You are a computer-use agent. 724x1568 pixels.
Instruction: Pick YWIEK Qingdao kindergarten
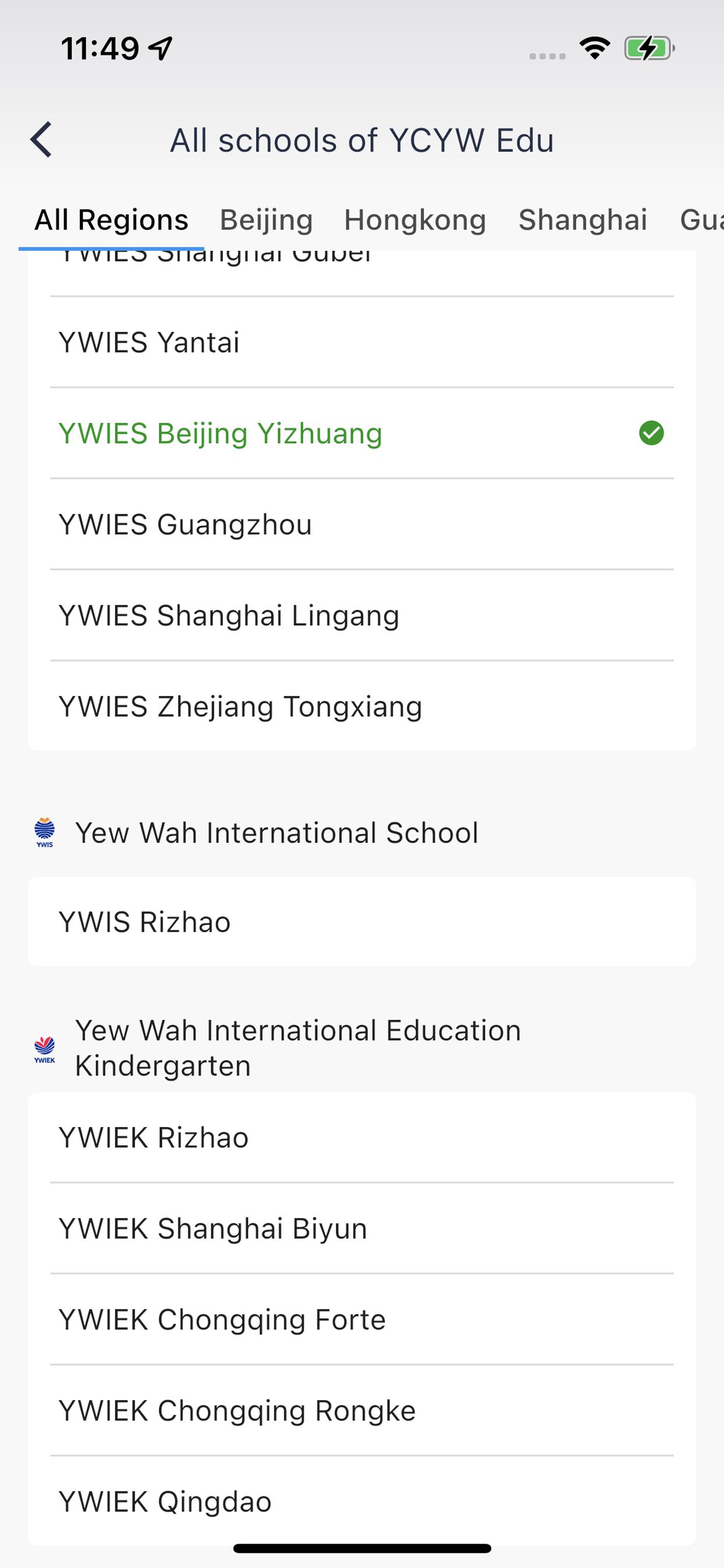click(362, 1501)
